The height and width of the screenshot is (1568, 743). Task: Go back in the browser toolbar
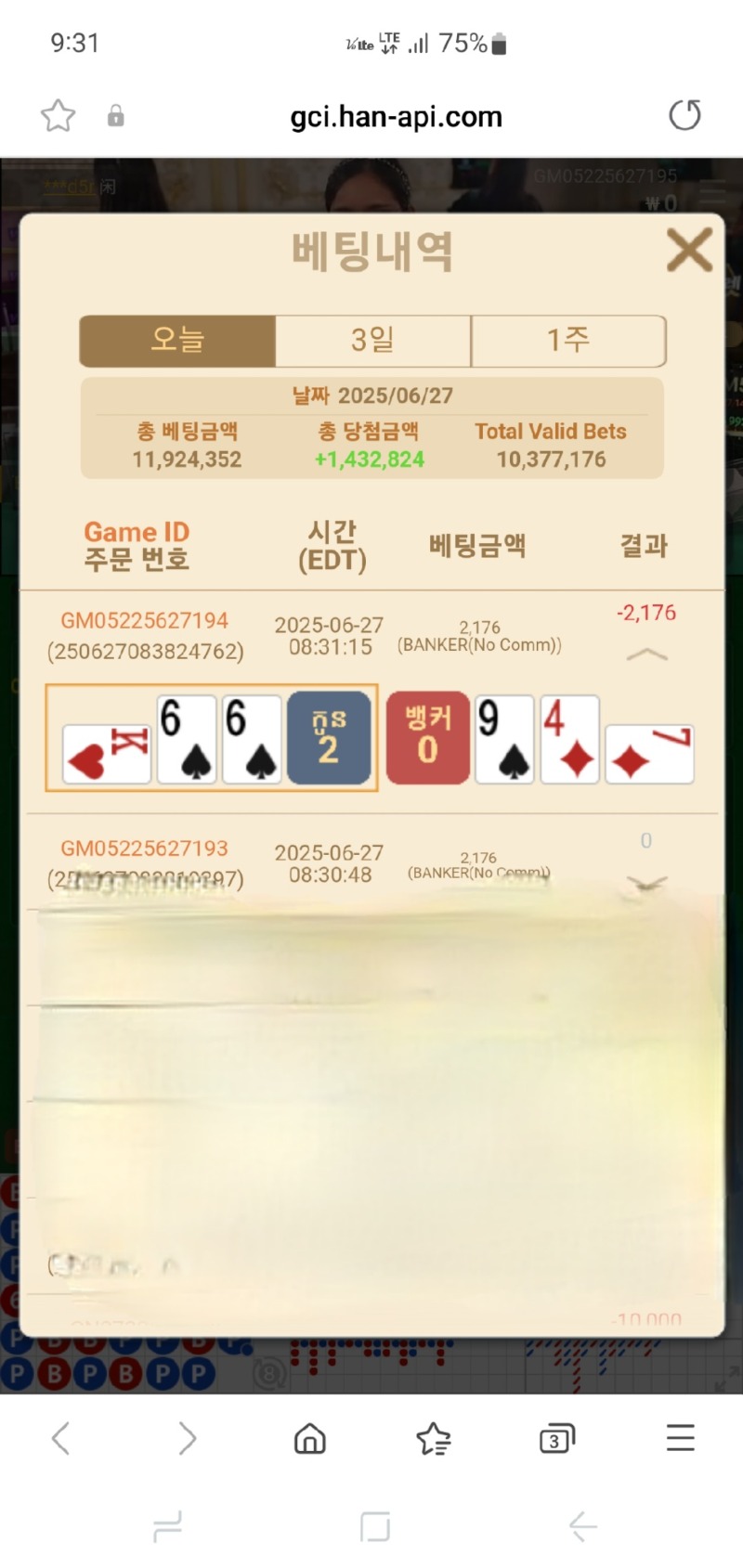coord(61,1438)
